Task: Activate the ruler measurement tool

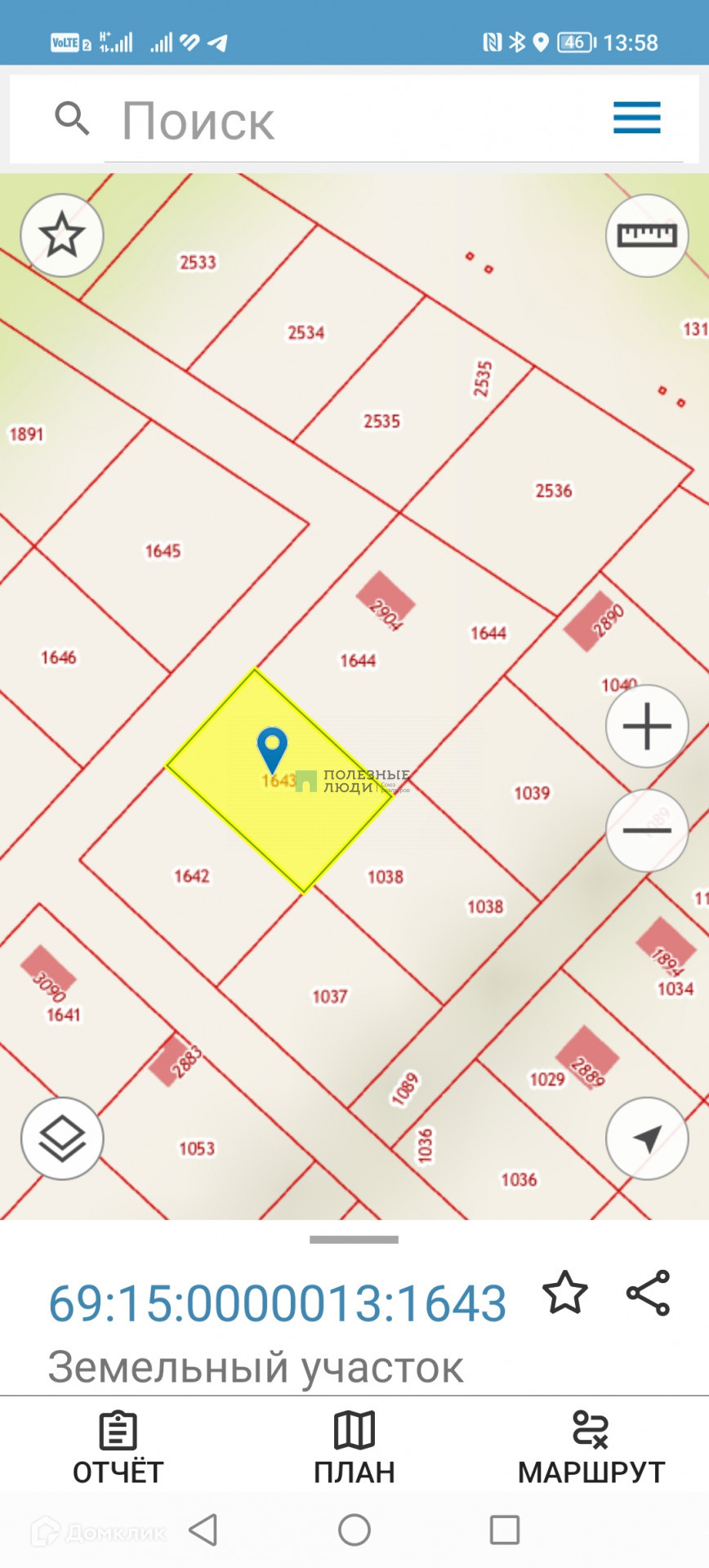Action: click(x=647, y=235)
